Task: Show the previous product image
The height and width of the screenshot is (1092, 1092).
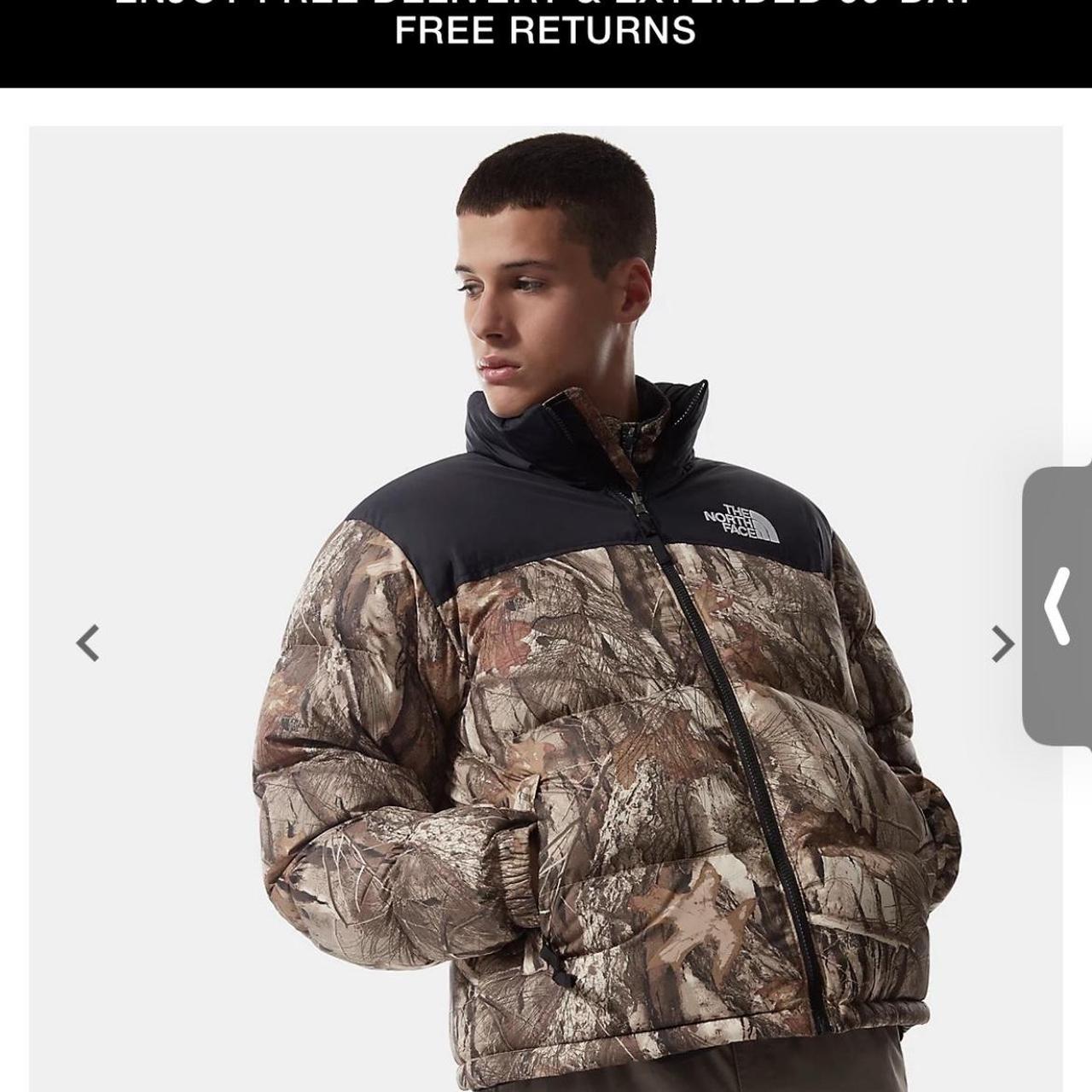Action: pyautogui.click(x=88, y=643)
